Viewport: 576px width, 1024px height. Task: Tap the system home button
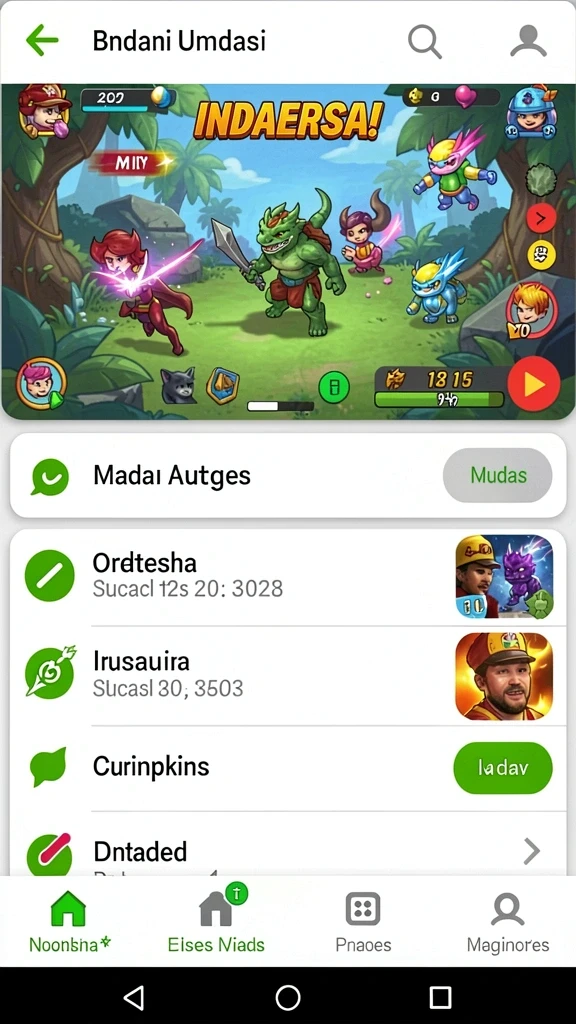[288, 997]
